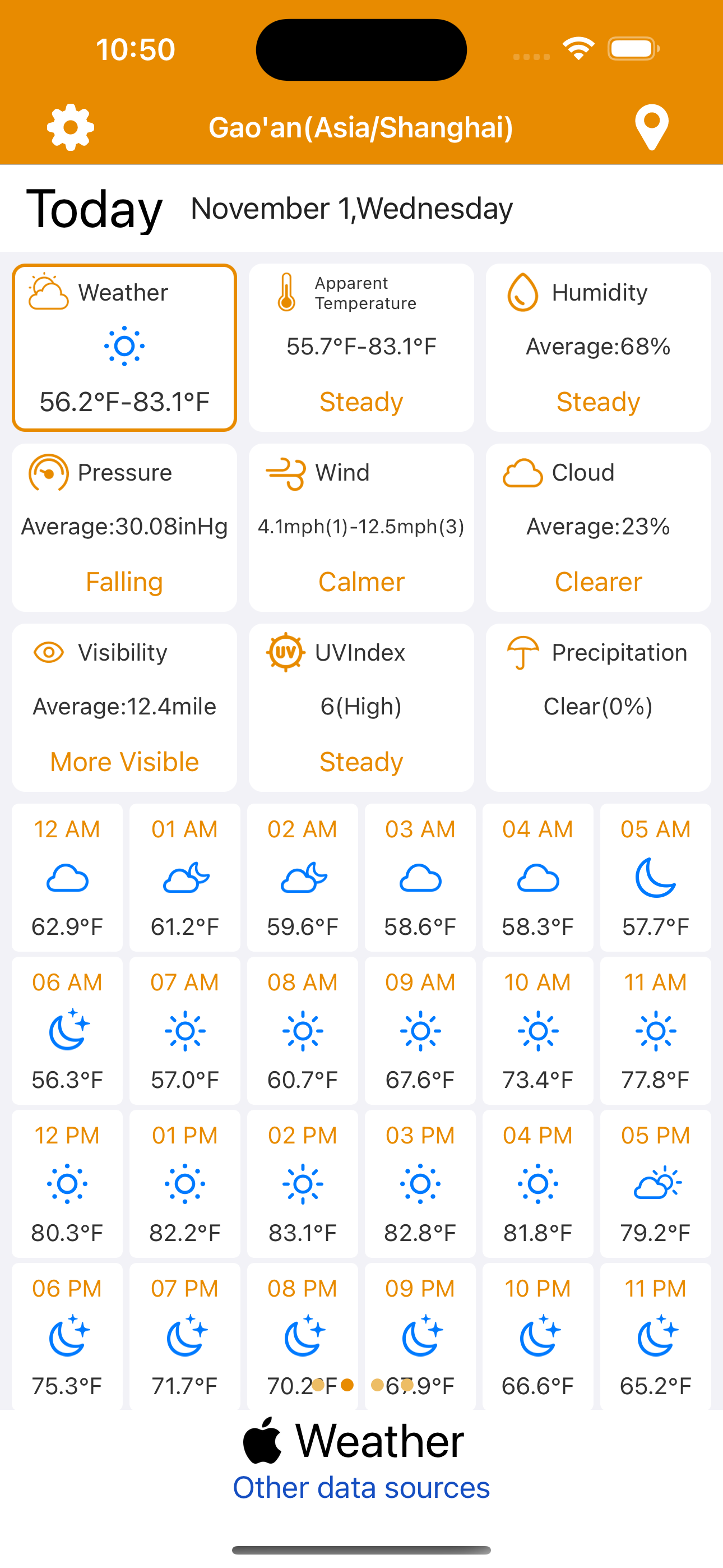
Task: Select the 02 PM hourly tile
Action: click(x=303, y=1183)
